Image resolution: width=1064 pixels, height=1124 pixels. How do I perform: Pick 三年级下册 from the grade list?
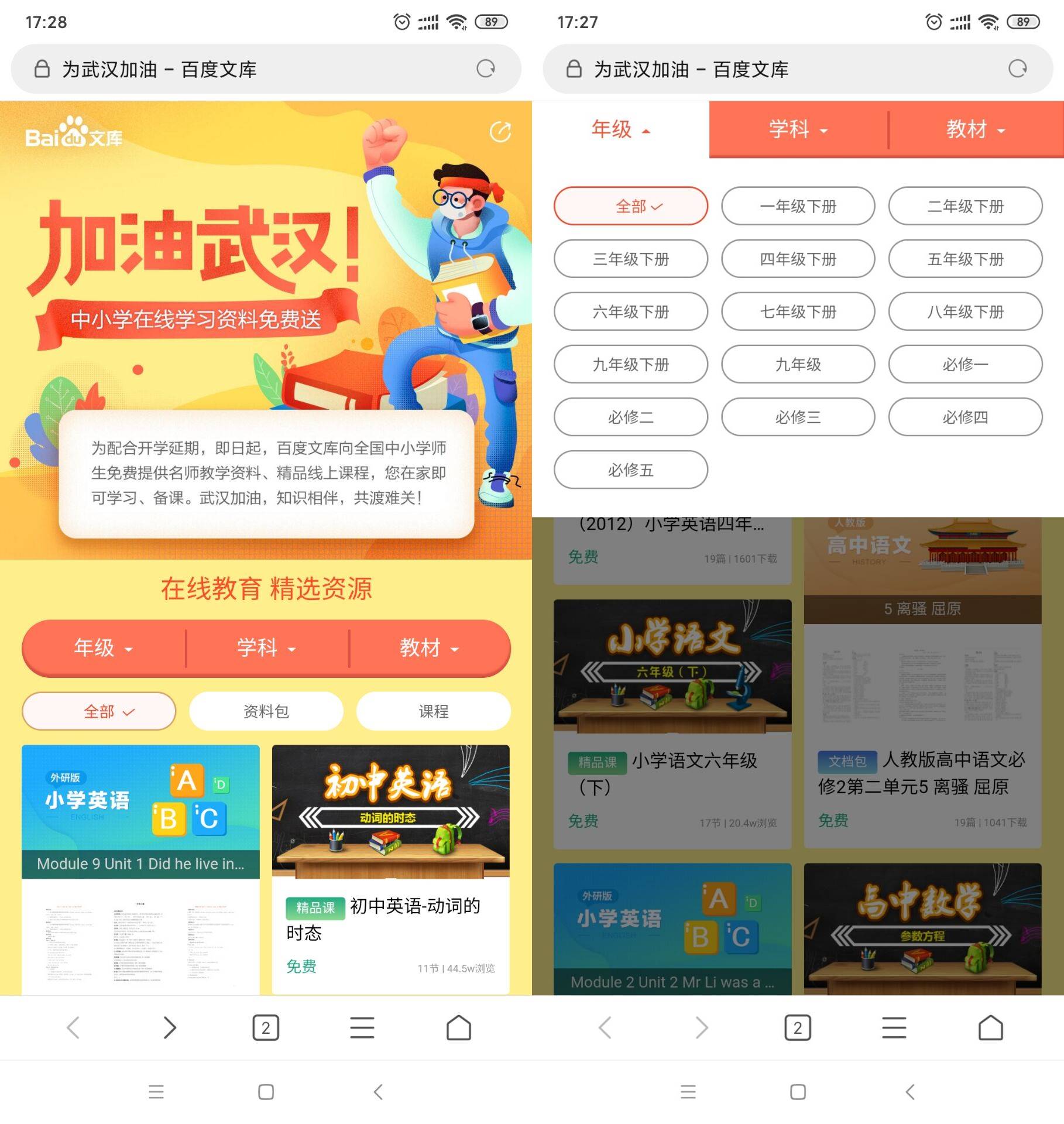tap(630, 259)
